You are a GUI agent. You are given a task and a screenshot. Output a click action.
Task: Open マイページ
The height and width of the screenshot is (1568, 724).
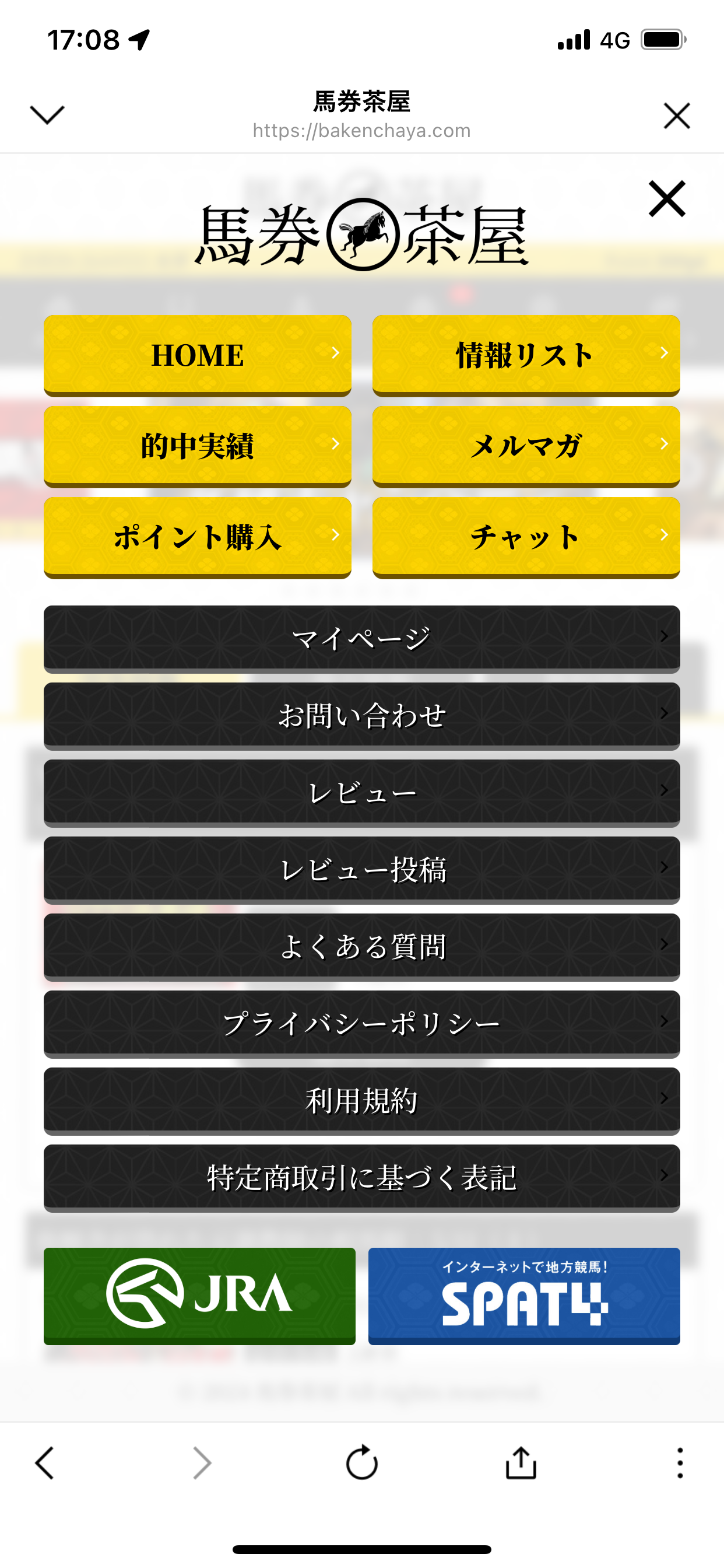[362, 639]
